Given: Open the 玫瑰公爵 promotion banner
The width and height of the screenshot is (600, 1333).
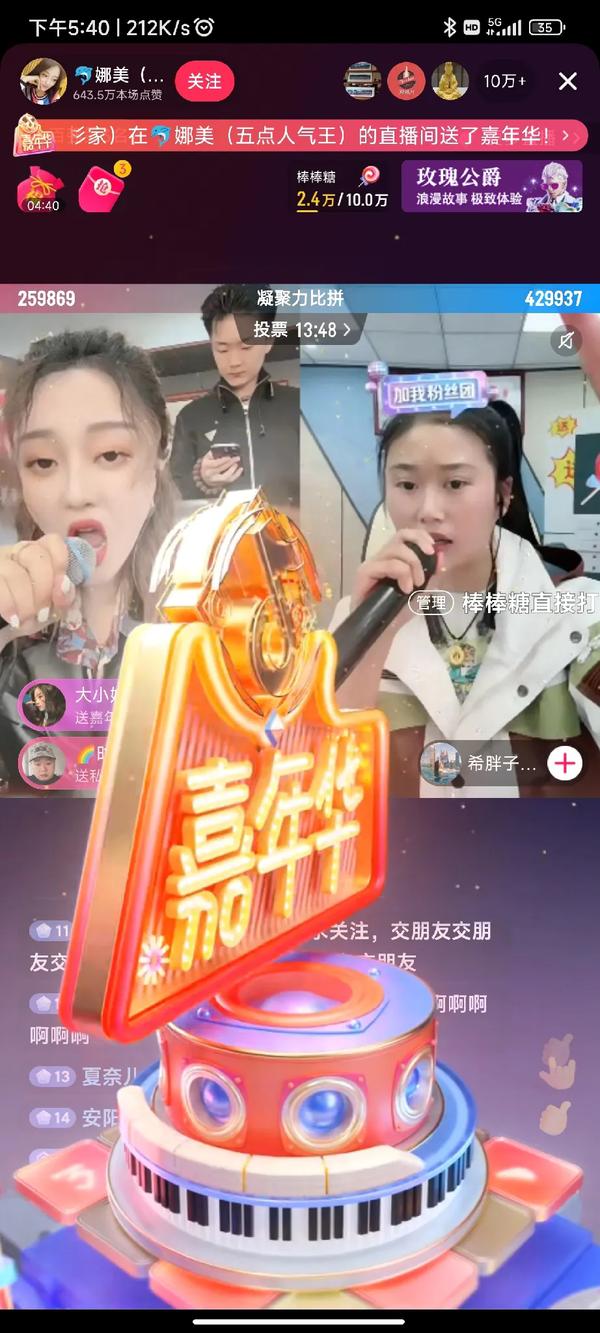Looking at the screenshot, I should pos(492,186).
